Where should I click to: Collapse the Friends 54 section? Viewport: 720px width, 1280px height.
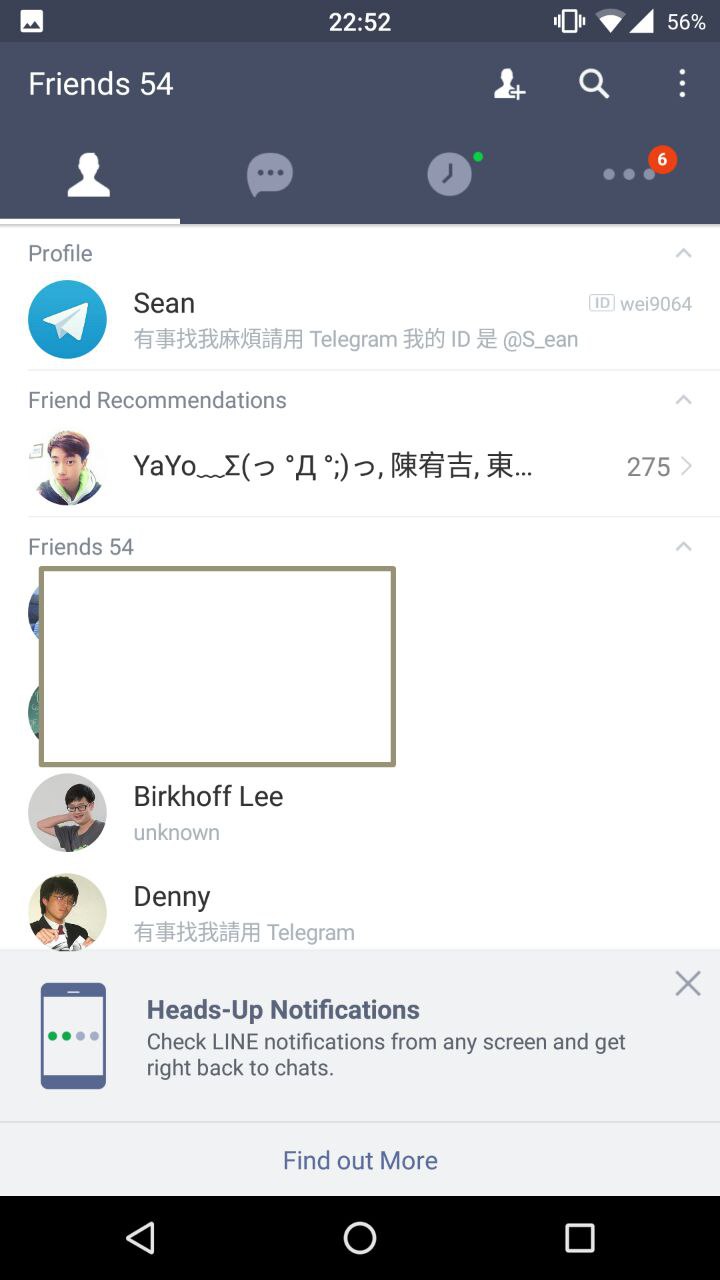[x=683, y=547]
